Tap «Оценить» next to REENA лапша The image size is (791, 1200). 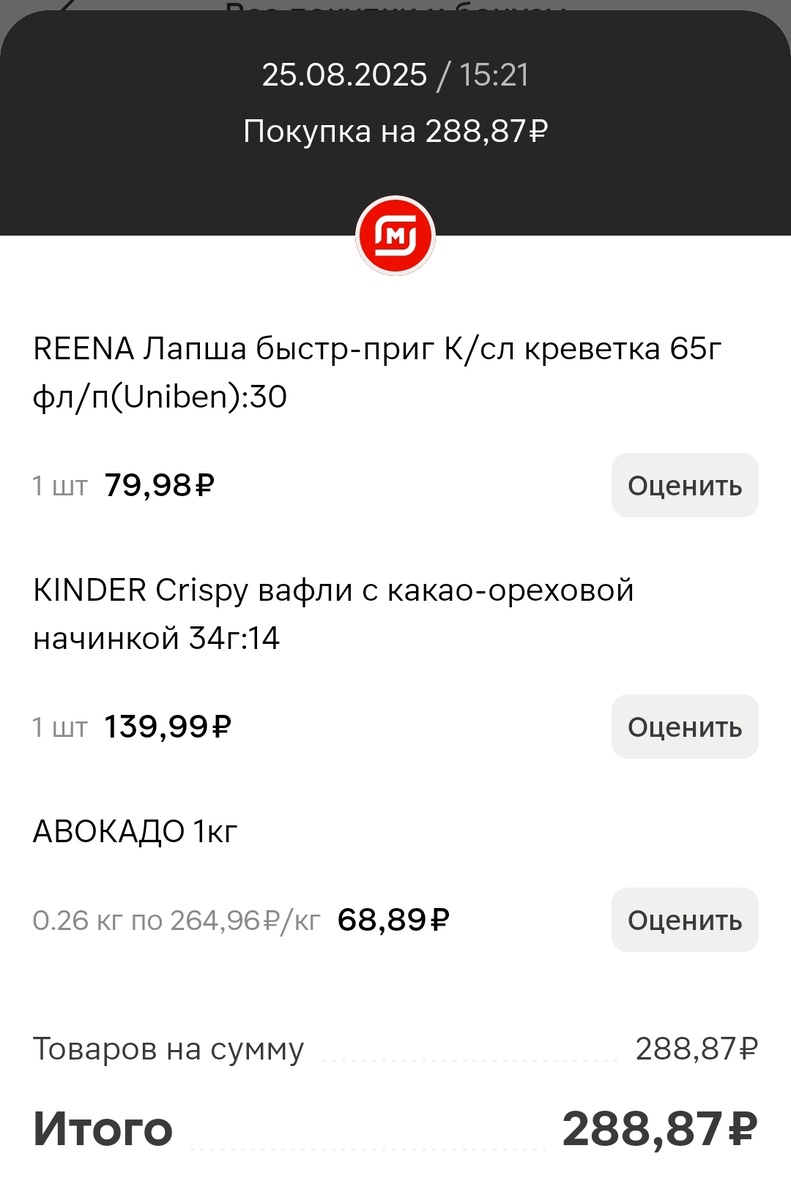tap(684, 485)
